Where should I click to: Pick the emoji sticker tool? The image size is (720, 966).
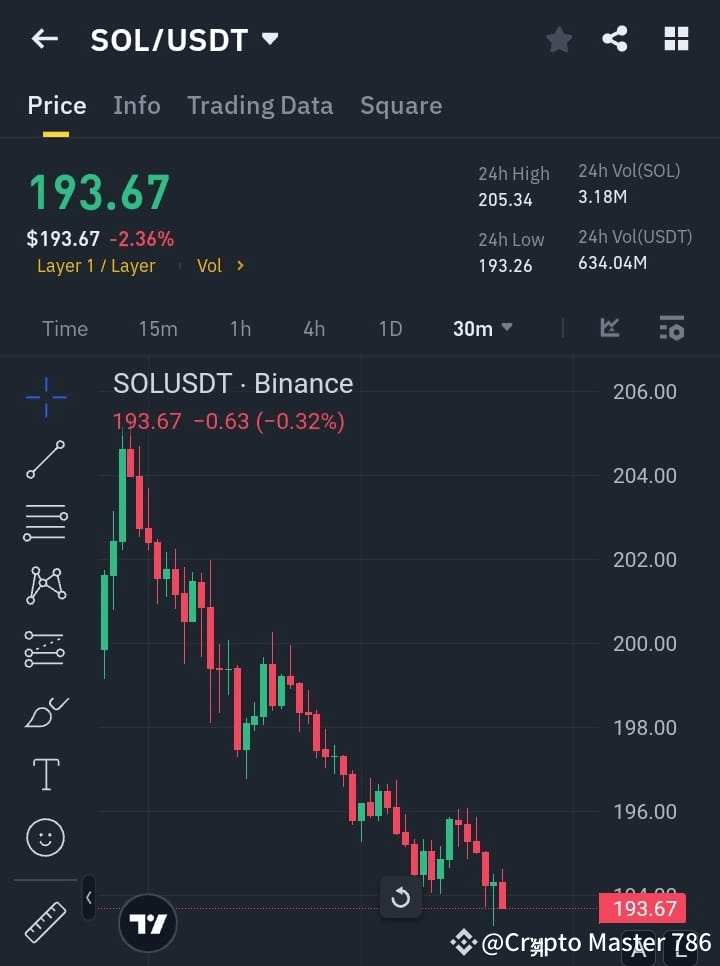[45, 837]
